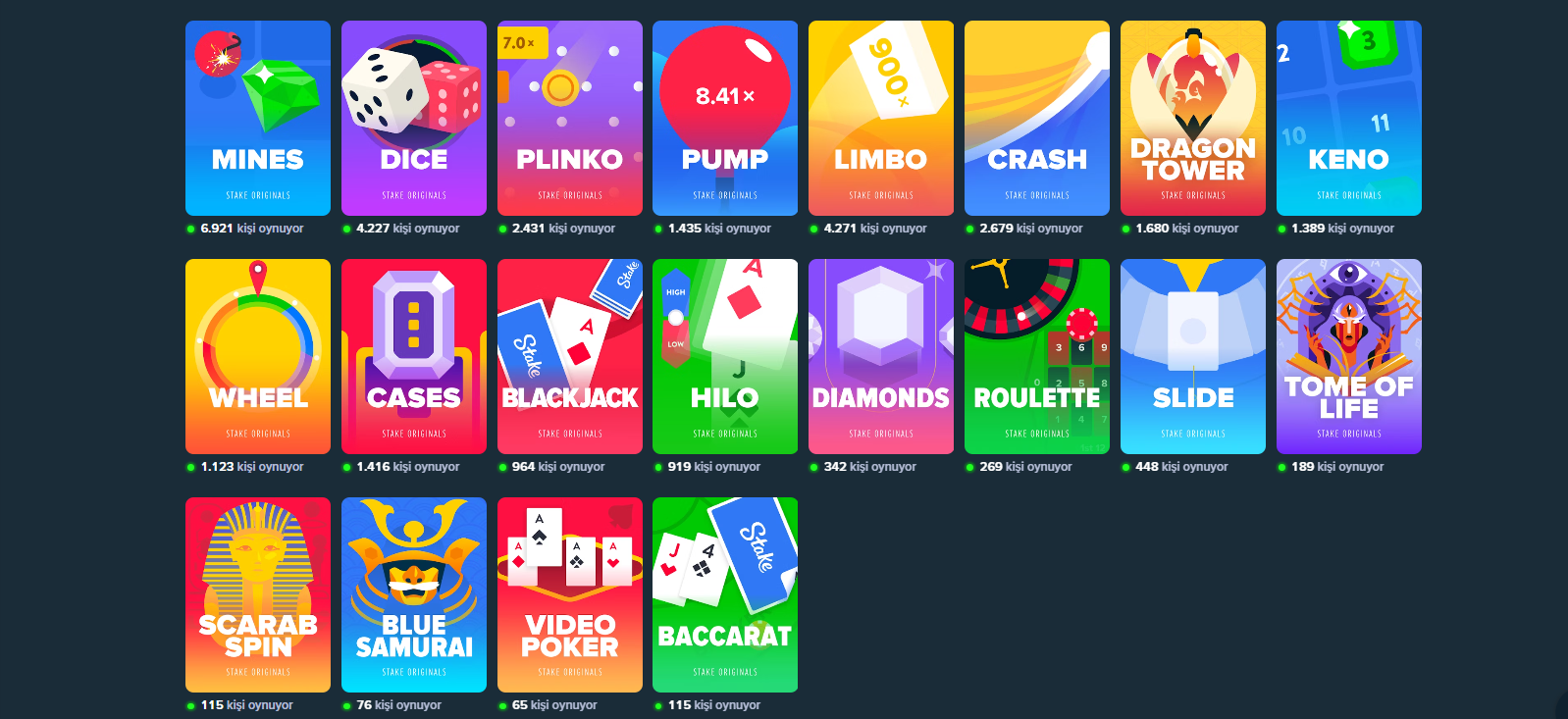This screenshot has width=1568, height=719.
Task: Open the Slide game tile
Action: (x=1193, y=356)
